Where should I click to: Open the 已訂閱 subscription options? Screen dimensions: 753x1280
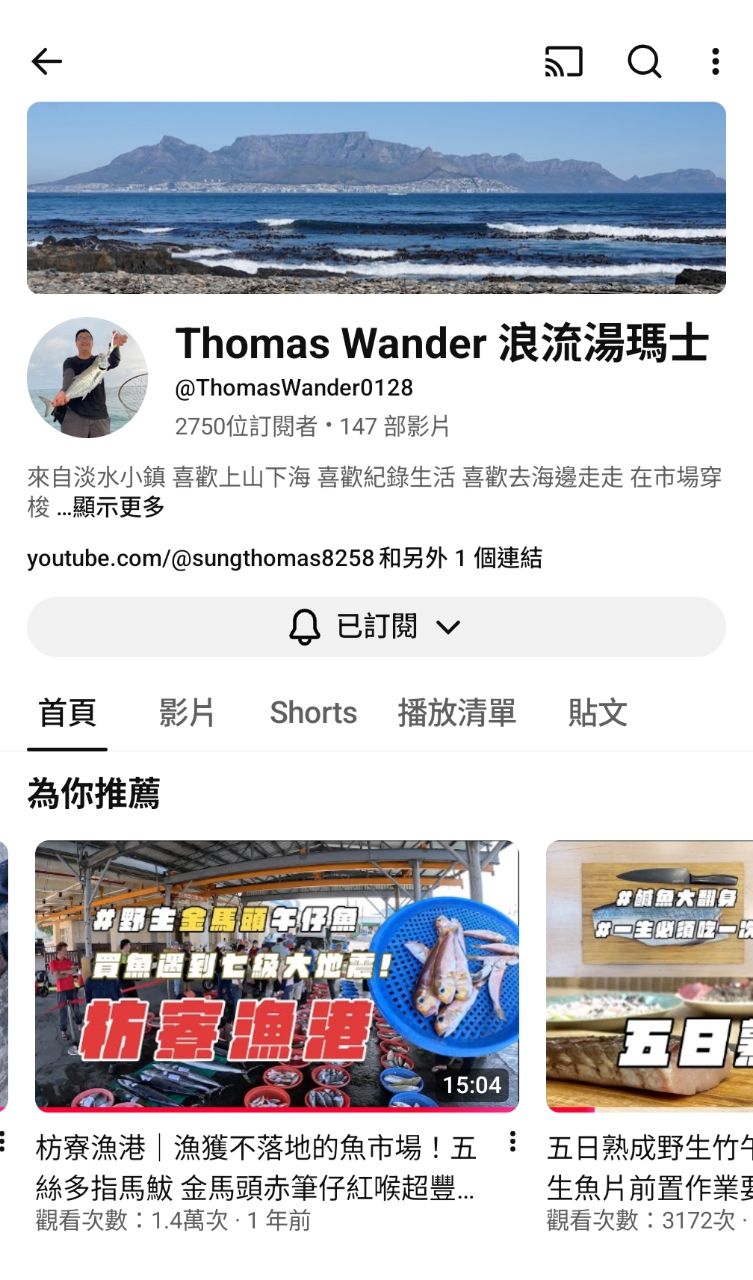(376, 627)
